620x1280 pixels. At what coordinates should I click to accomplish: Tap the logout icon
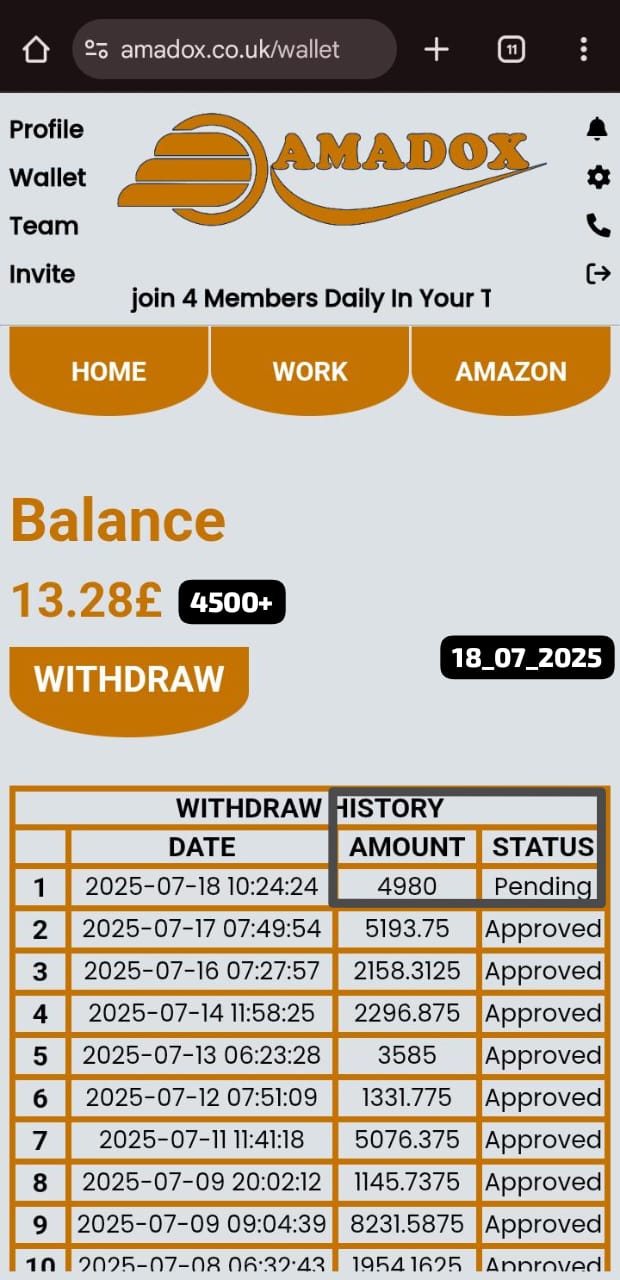(x=598, y=273)
